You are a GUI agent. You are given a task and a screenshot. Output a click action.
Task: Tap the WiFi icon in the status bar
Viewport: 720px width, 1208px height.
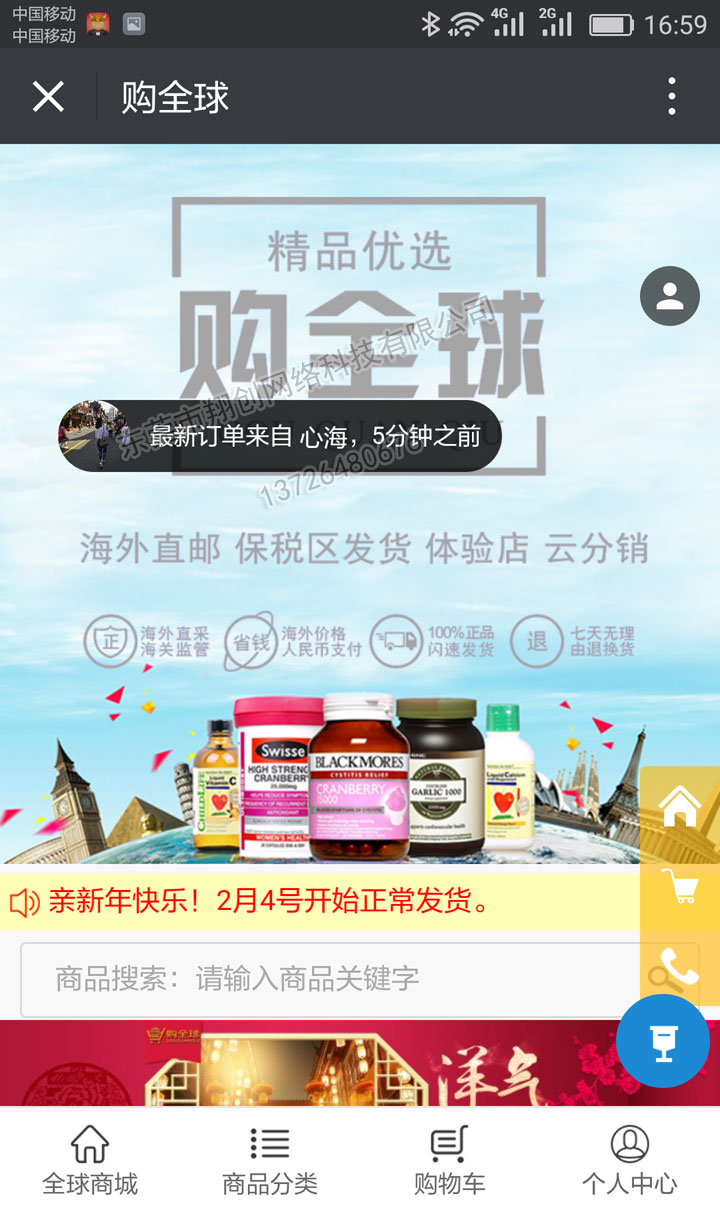(x=464, y=26)
